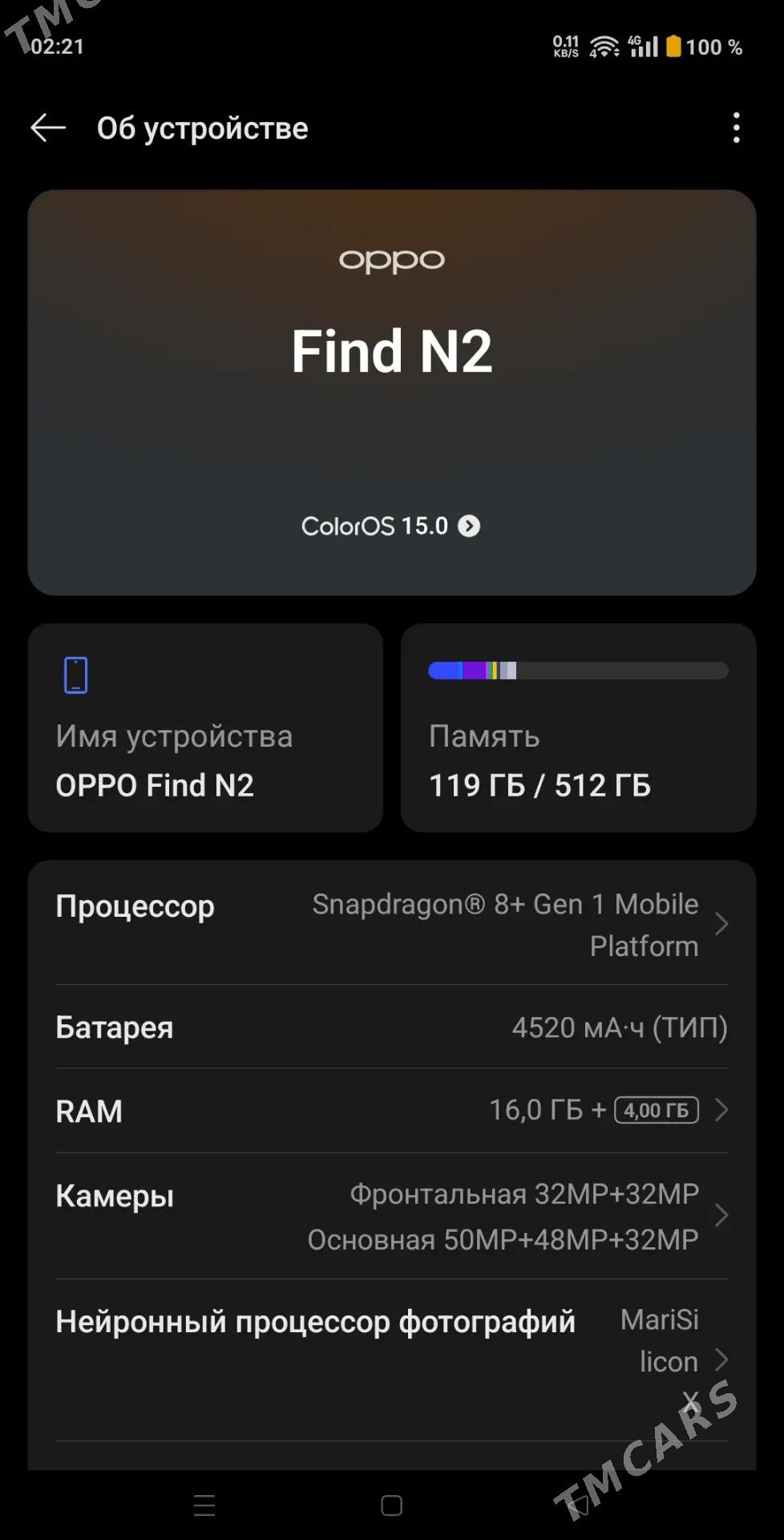Tap the 4,00 ГБ RAM extension badge
The width and height of the screenshot is (784, 1540).
(x=655, y=1110)
